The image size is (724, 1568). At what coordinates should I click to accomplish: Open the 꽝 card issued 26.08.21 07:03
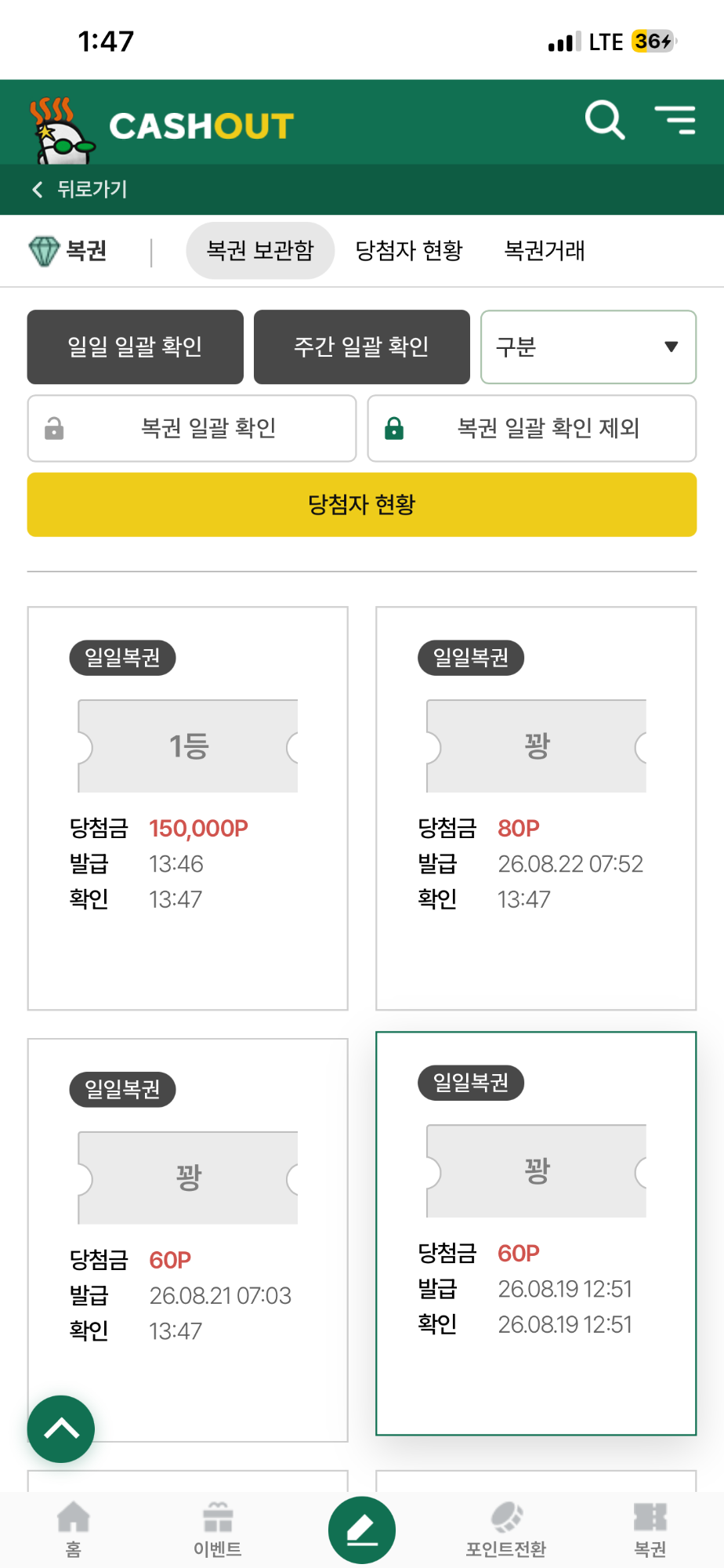188,1240
